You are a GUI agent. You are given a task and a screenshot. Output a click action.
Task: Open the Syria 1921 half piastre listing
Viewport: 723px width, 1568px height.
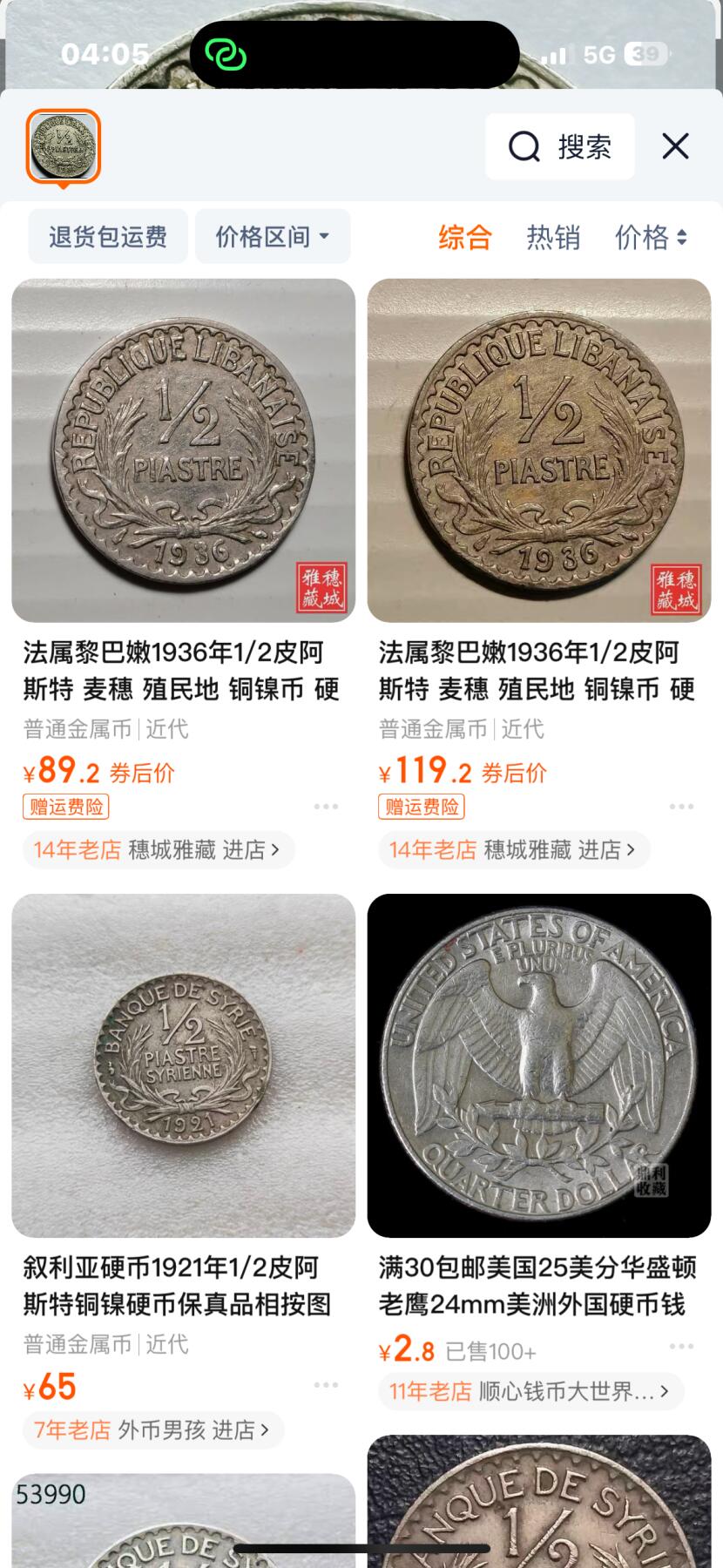pyautogui.click(x=183, y=1064)
